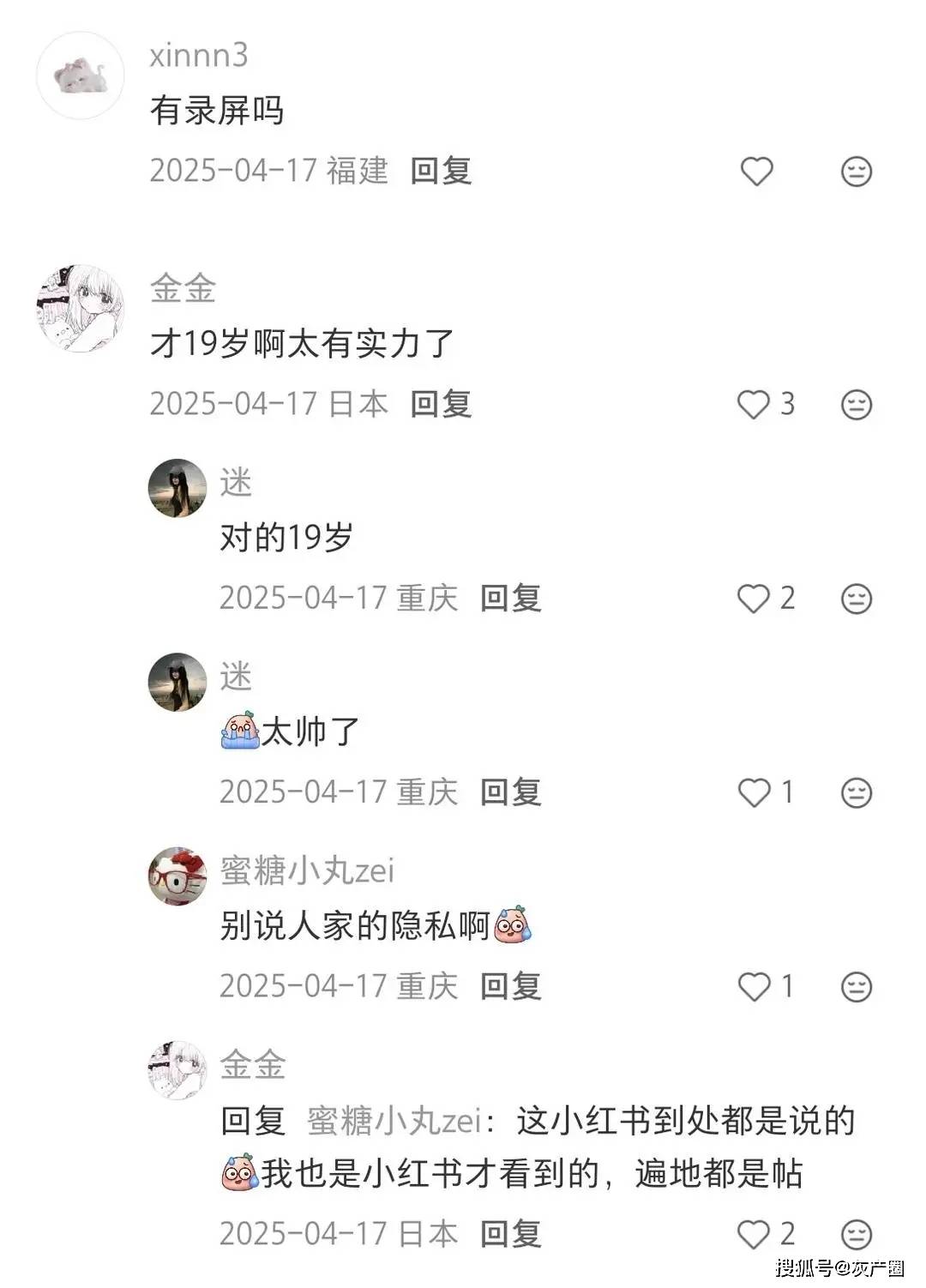This screenshot has height=1288, width=926.
Task: Reply to 蜜糖小丸zei's comment
Action: [511, 987]
